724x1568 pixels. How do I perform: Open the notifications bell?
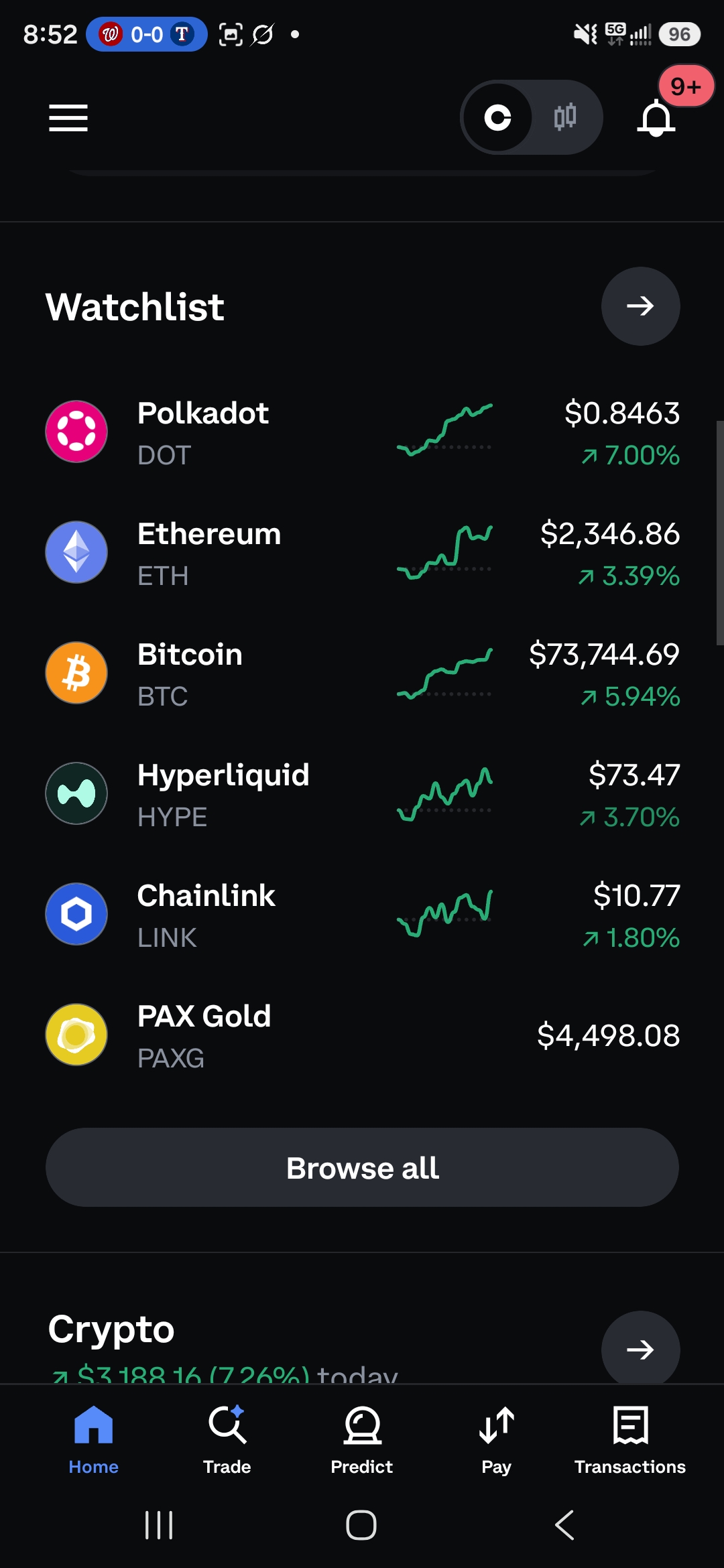[656, 118]
